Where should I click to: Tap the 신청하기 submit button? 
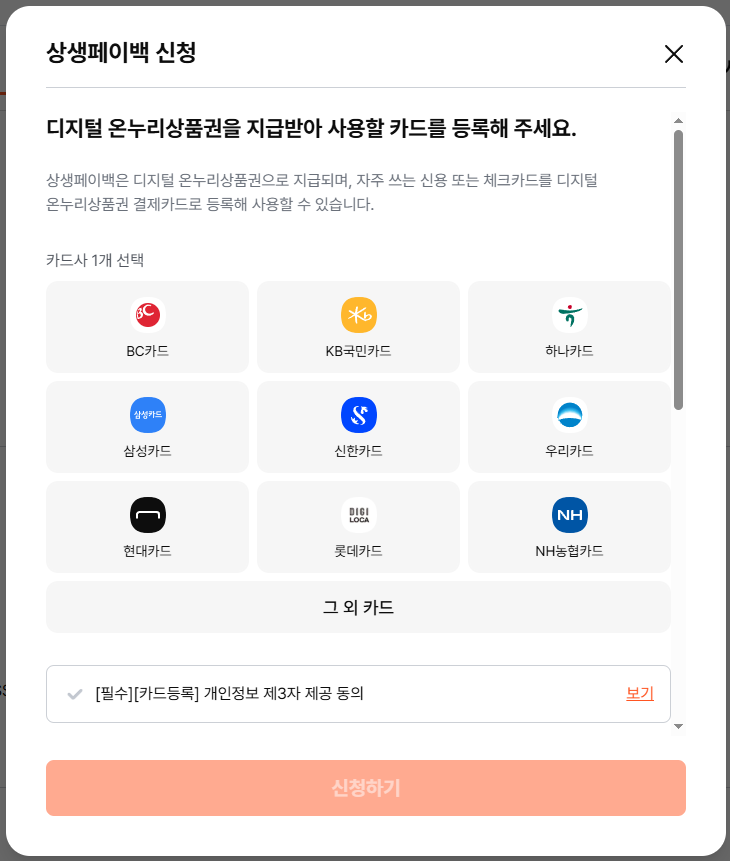coord(365,788)
